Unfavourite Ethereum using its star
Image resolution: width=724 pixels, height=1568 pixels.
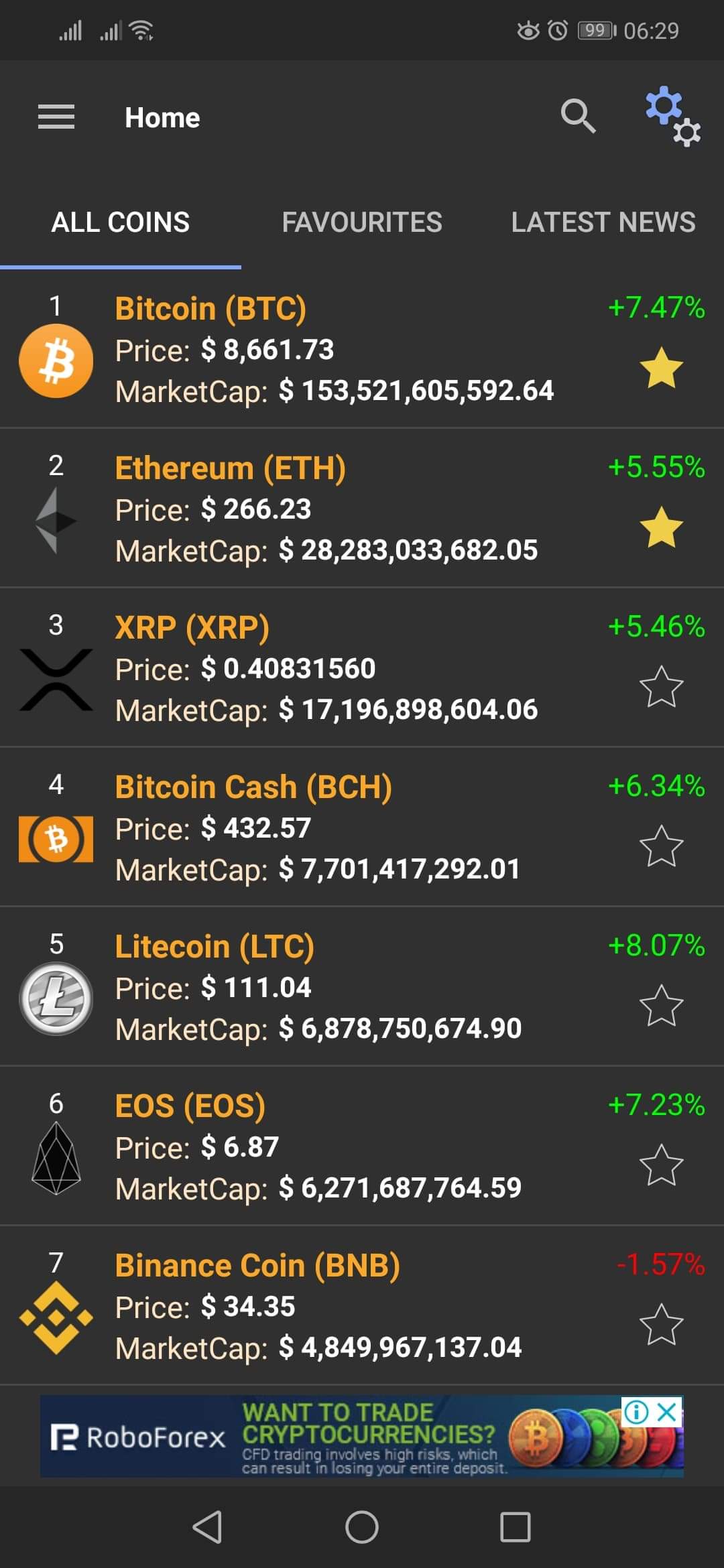pyautogui.click(x=661, y=527)
